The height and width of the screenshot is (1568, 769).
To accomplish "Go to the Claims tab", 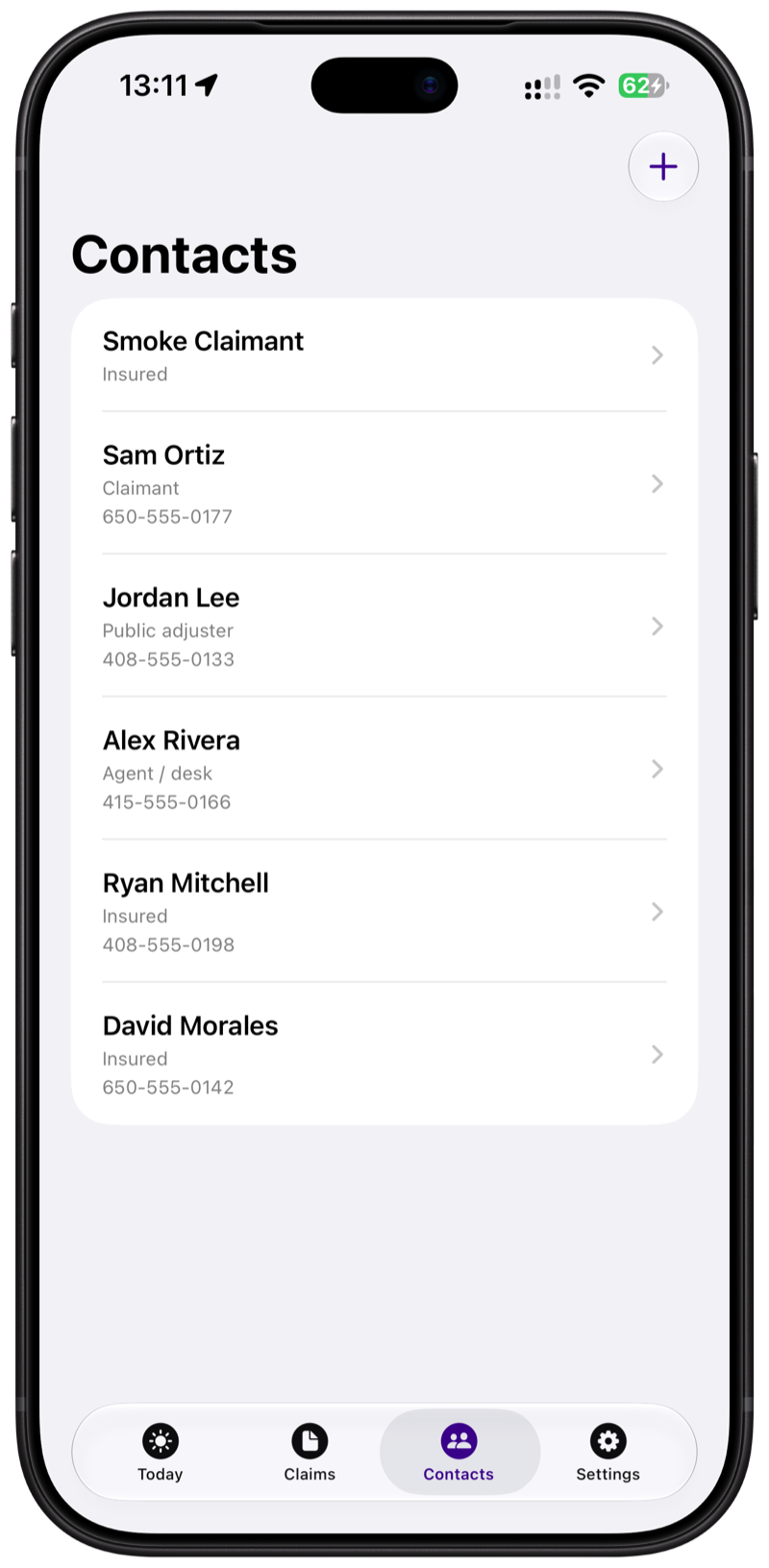I will (x=310, y=1453).
